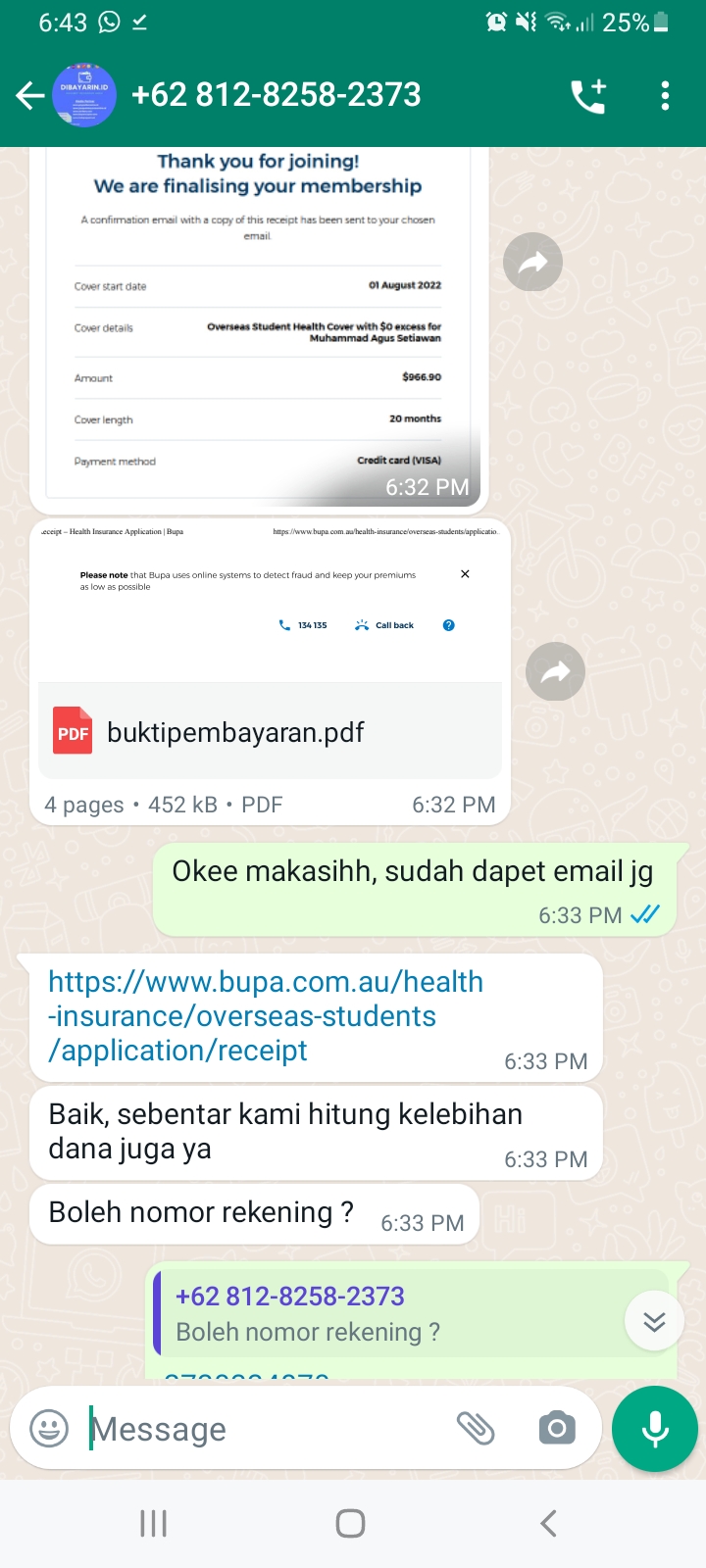This screenshot has height=1568, width=706.
Task: Start a call with this contact
Action: click(x=588, y=95)
